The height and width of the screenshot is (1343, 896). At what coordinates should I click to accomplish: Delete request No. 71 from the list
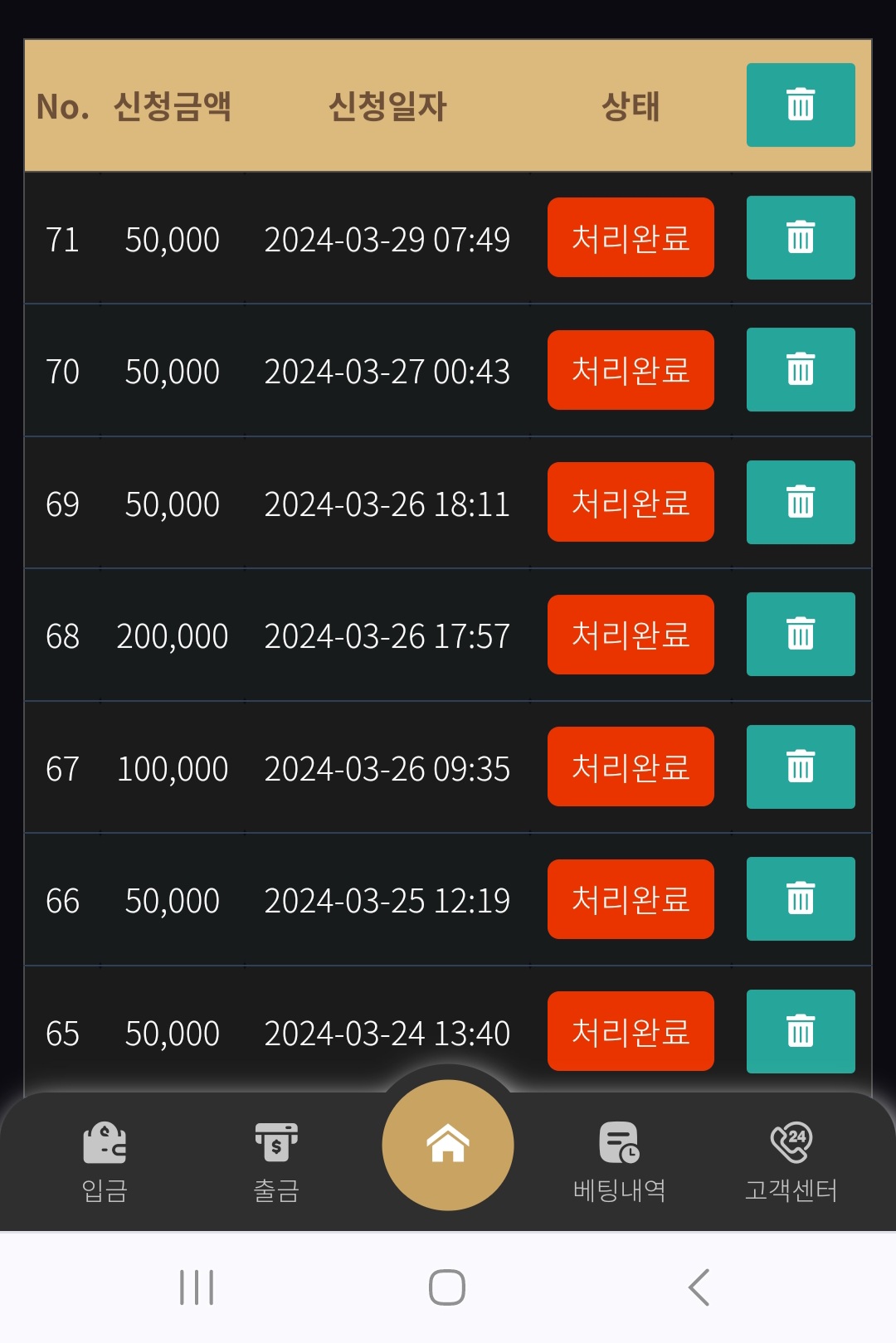801,238
